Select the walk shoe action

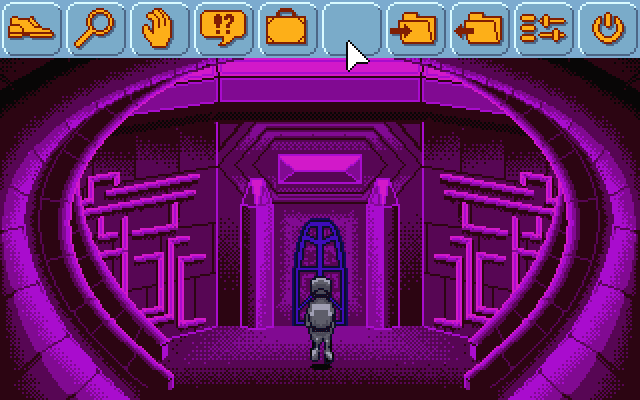pyautogui.click(x=31, y=27)
